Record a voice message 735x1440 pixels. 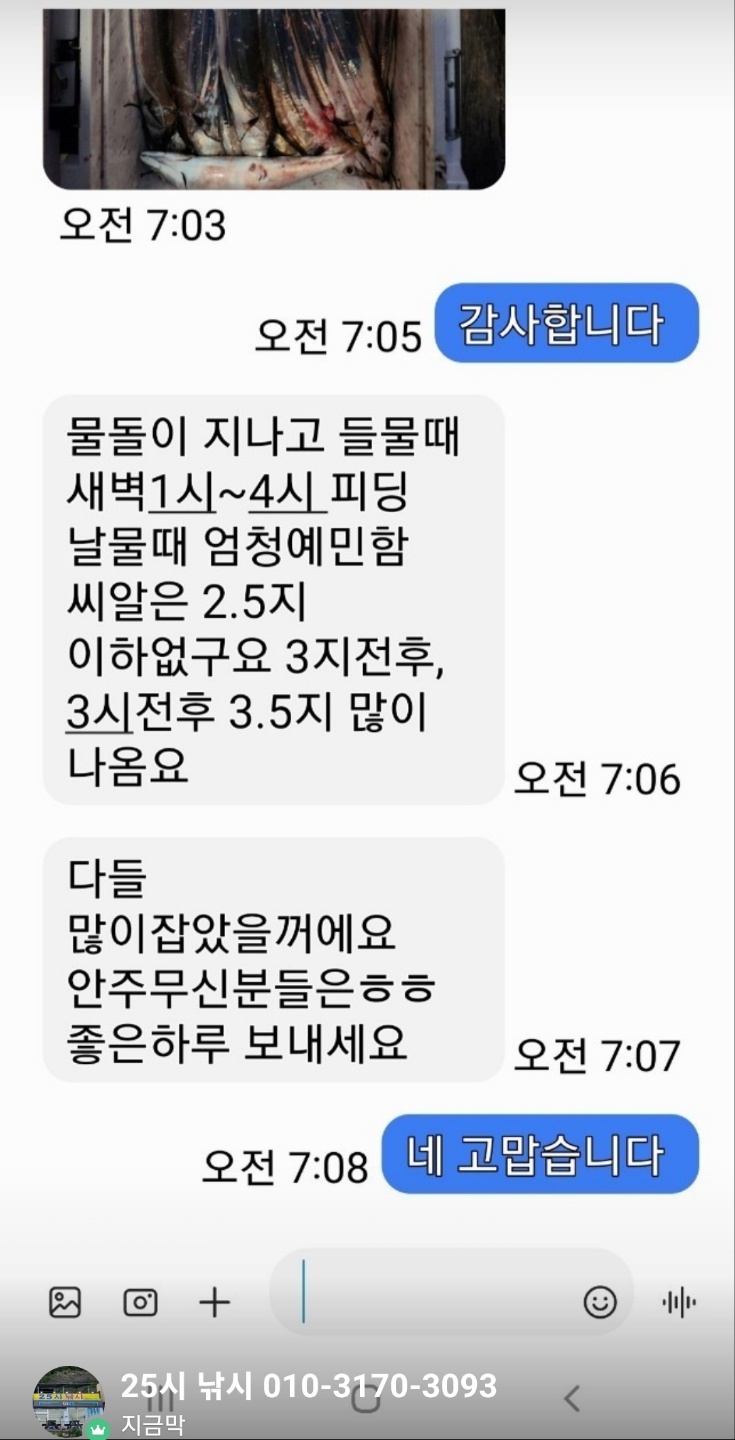click(679, 1302)
